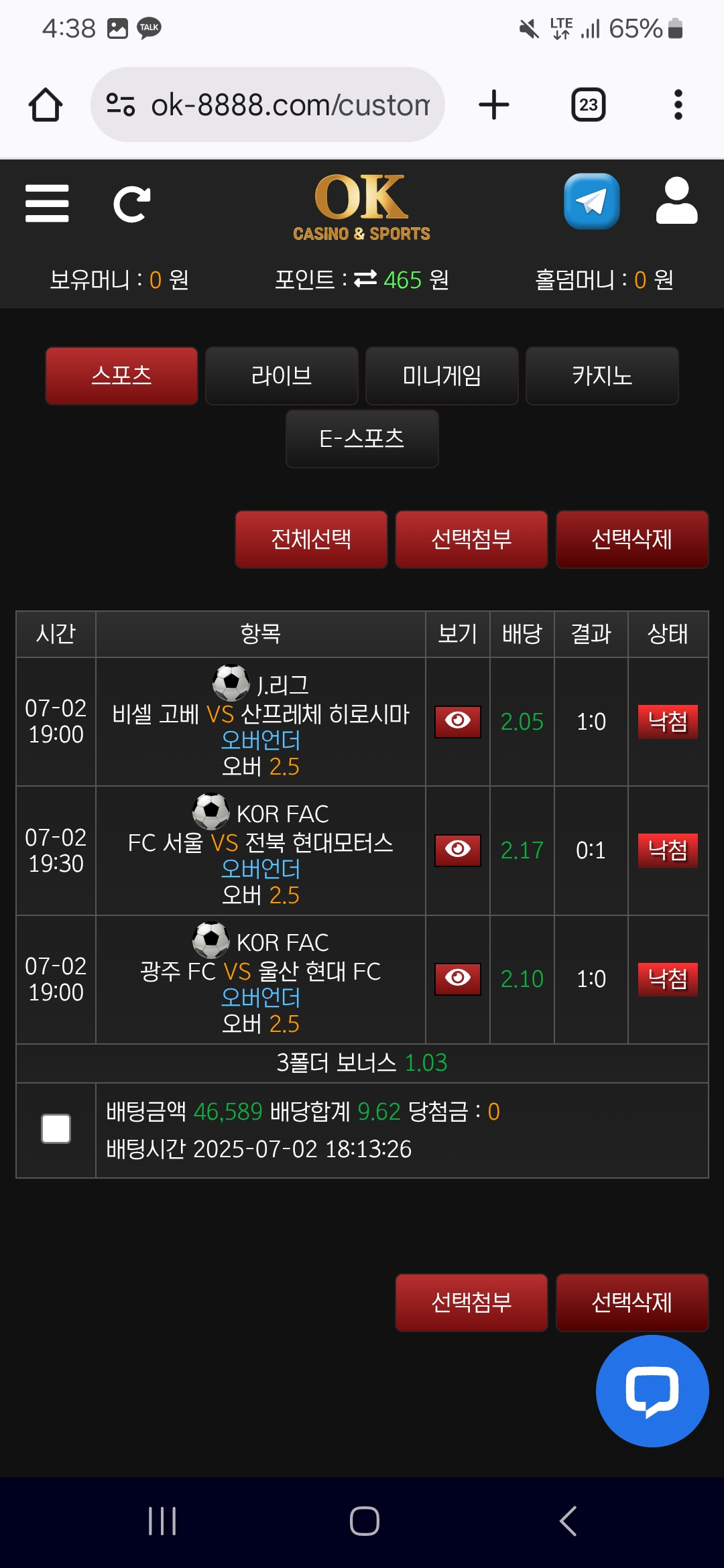Tap the browser address bar
724x1568 pixels.
click(x=267, y=105)
